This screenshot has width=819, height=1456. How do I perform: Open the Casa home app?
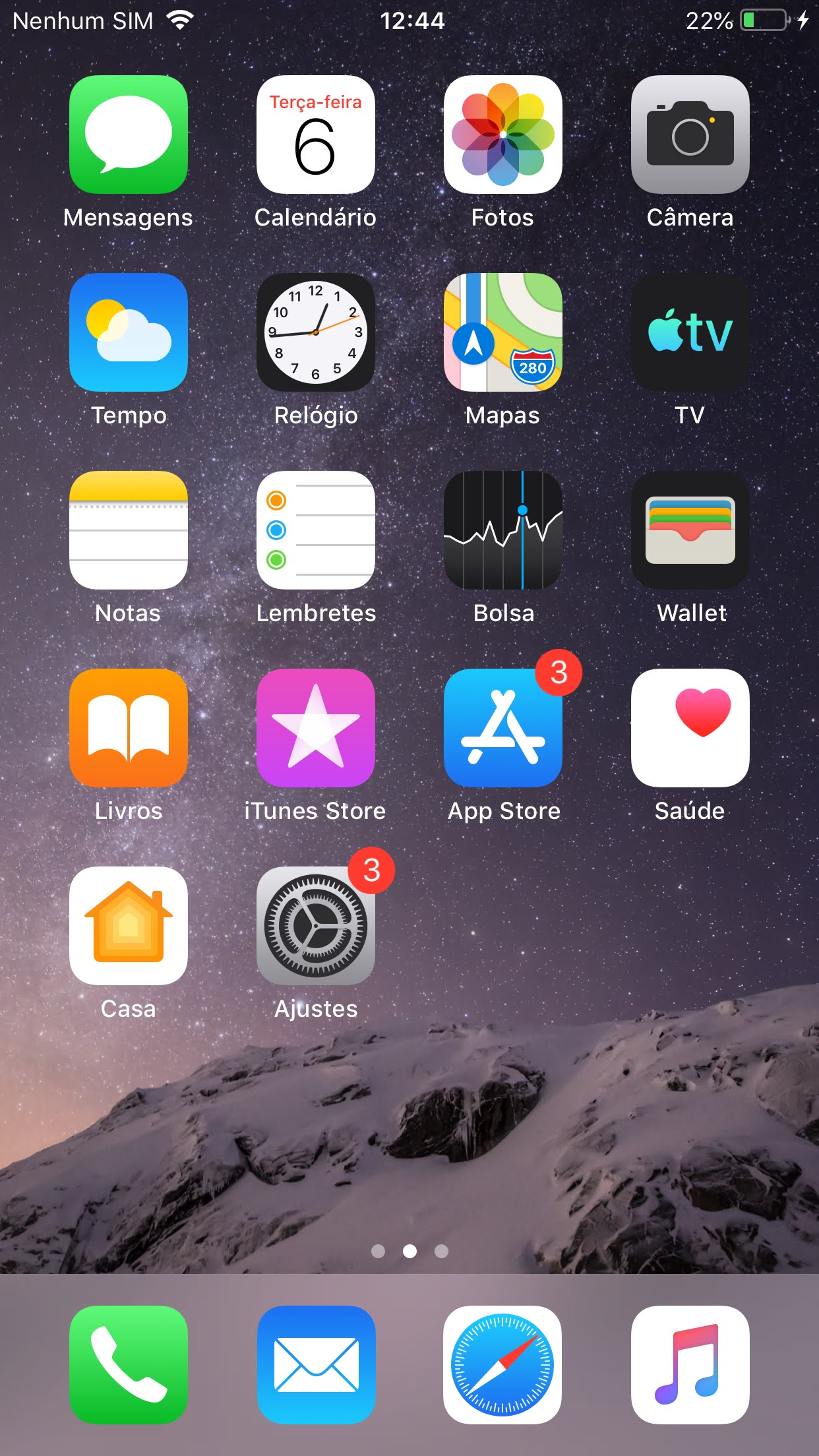click(x=129, y=926)
